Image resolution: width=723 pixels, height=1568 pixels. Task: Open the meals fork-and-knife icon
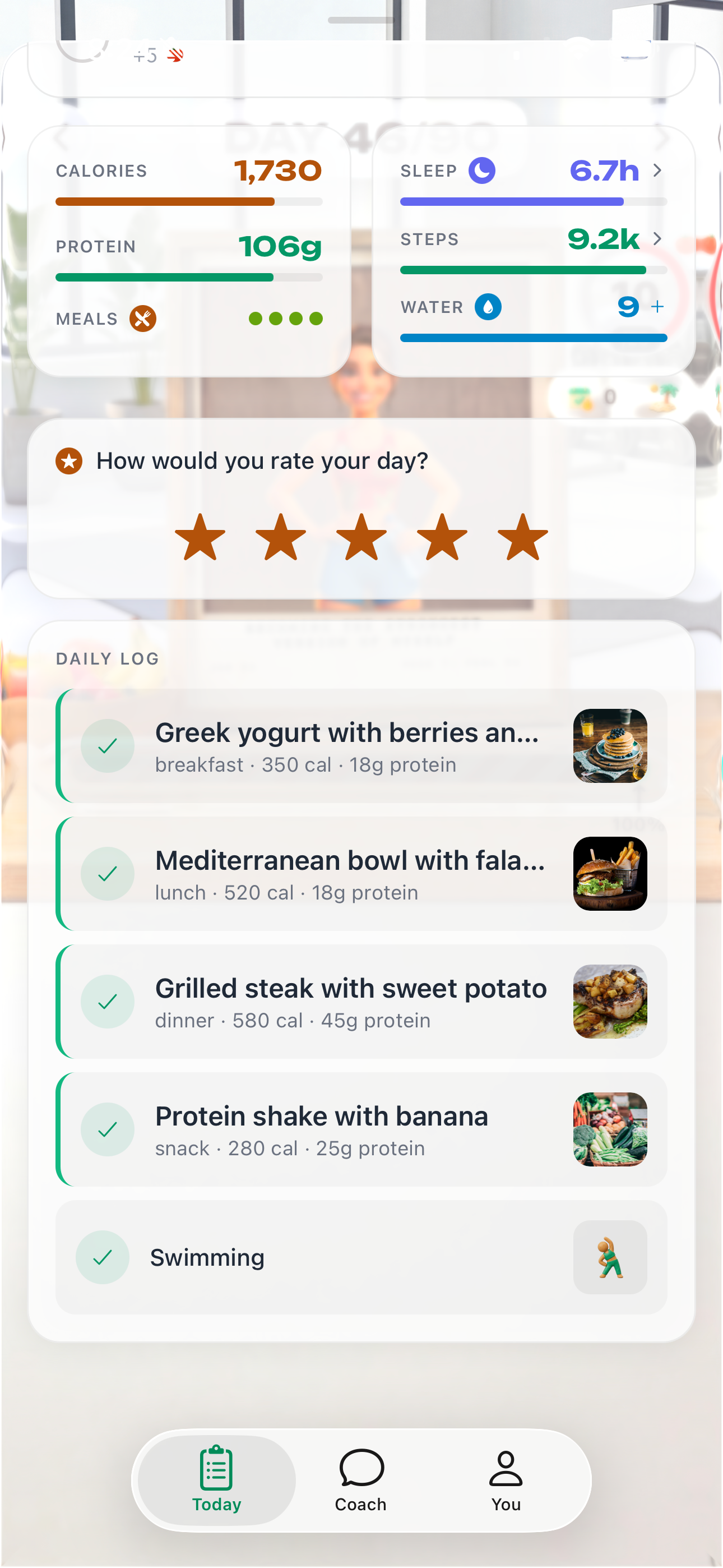coord(143,319)
